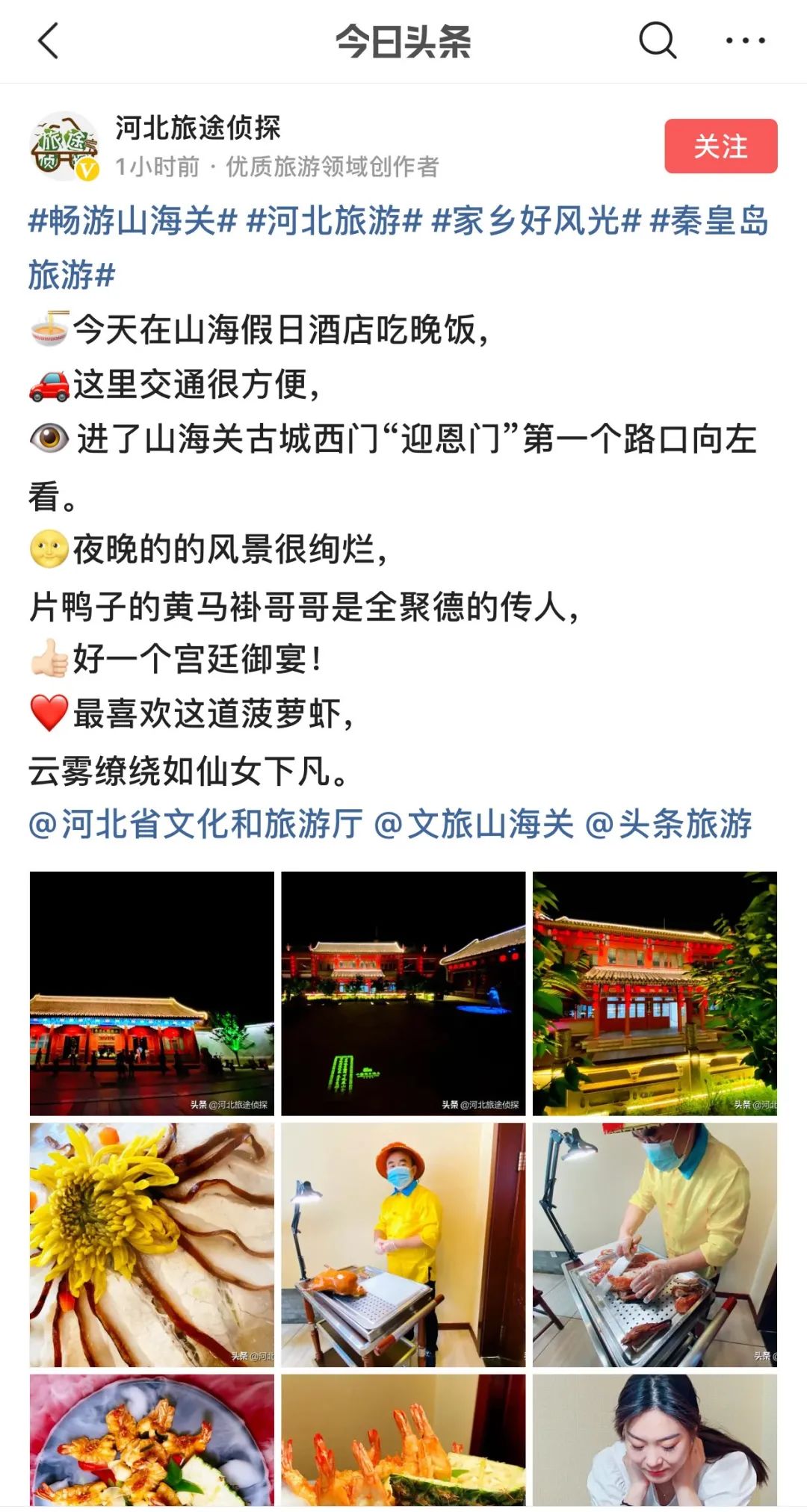Open the three-dot overflow menu
Image resolution: width=807 pixels, height=1512 pixels.
(745, 41)
